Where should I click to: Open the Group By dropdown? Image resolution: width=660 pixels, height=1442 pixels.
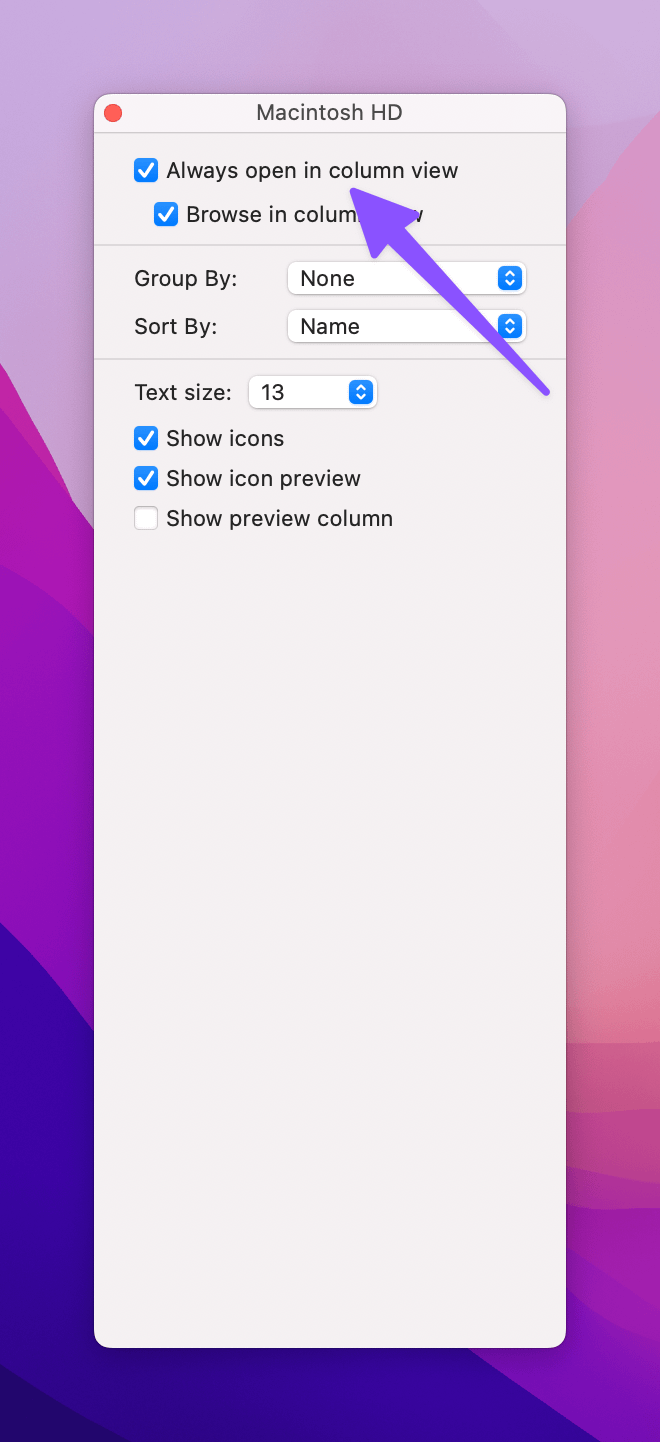[406, 278]
